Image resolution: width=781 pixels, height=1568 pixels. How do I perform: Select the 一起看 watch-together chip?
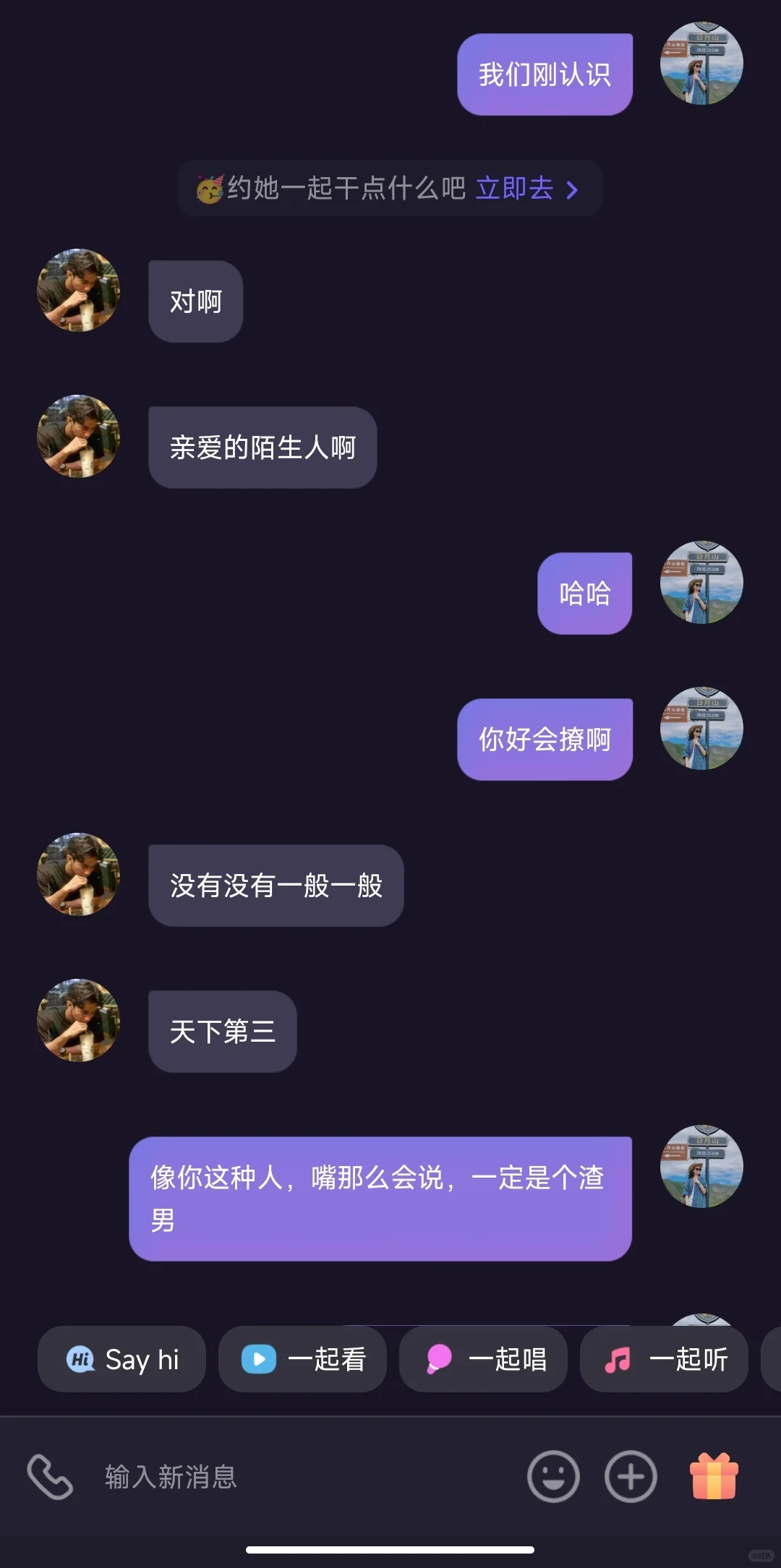click(x=302, y=1359)
